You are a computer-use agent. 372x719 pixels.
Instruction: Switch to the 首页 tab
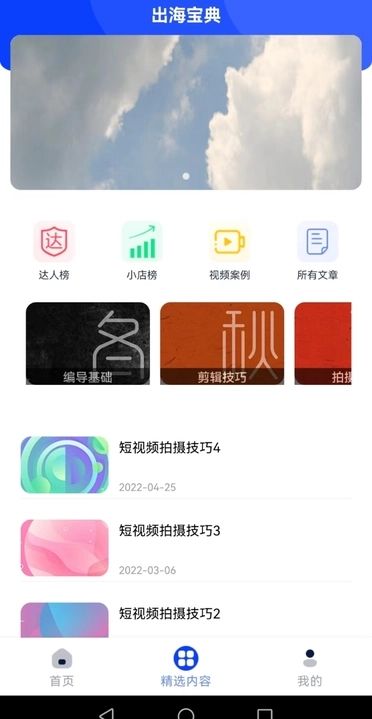pyautogui.click(x=62, y=667)
